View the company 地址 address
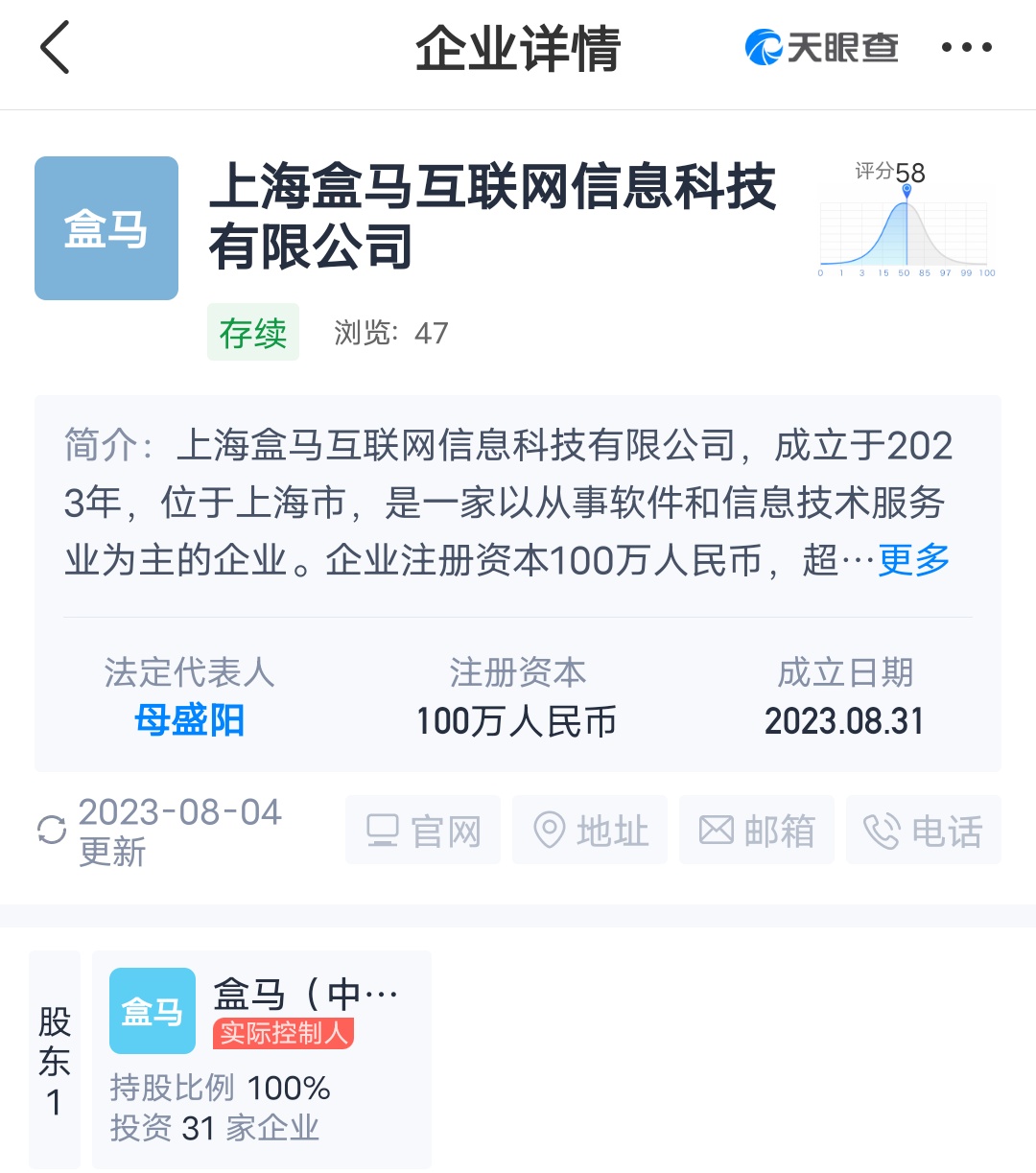Viewport: 1036px width, 1173px height. 590,831
